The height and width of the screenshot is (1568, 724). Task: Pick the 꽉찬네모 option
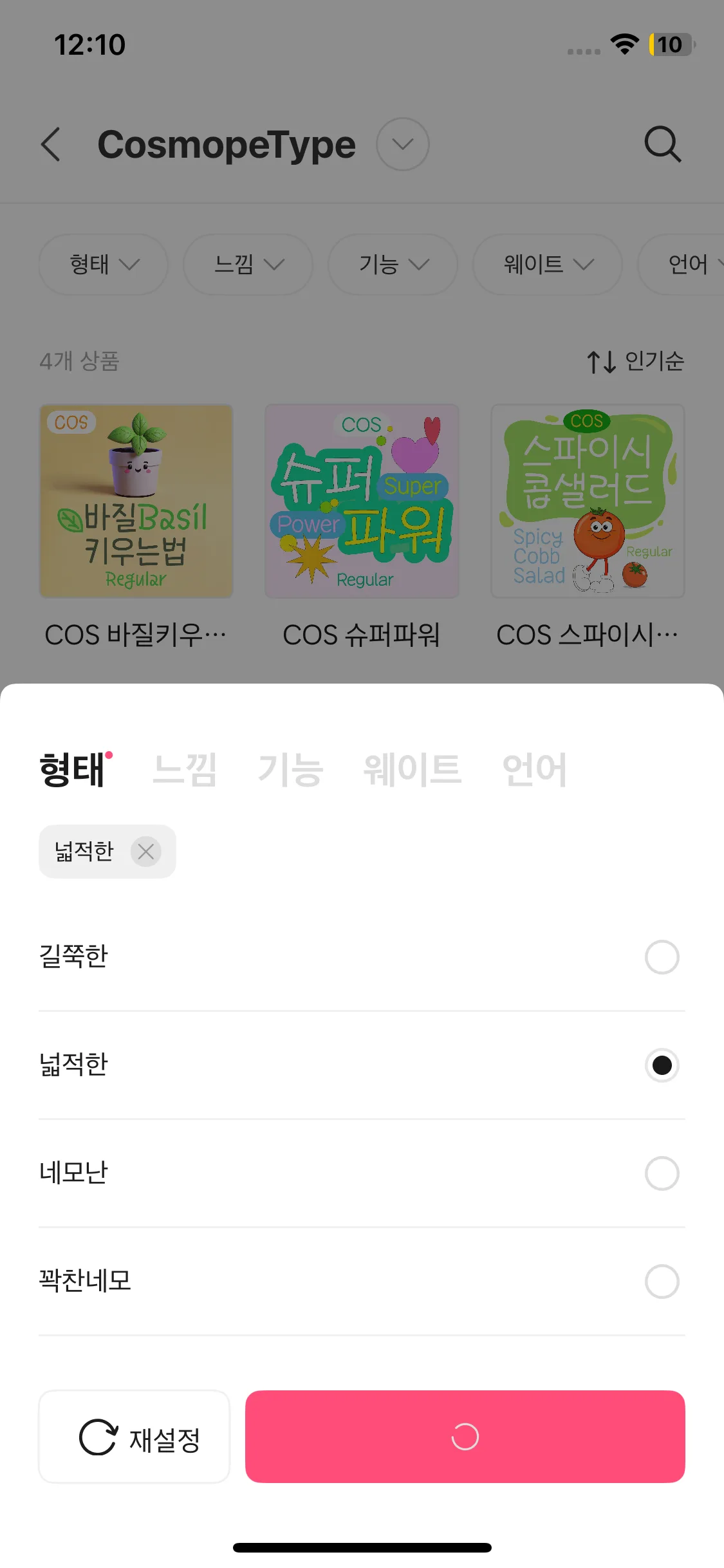(662, 1282)
